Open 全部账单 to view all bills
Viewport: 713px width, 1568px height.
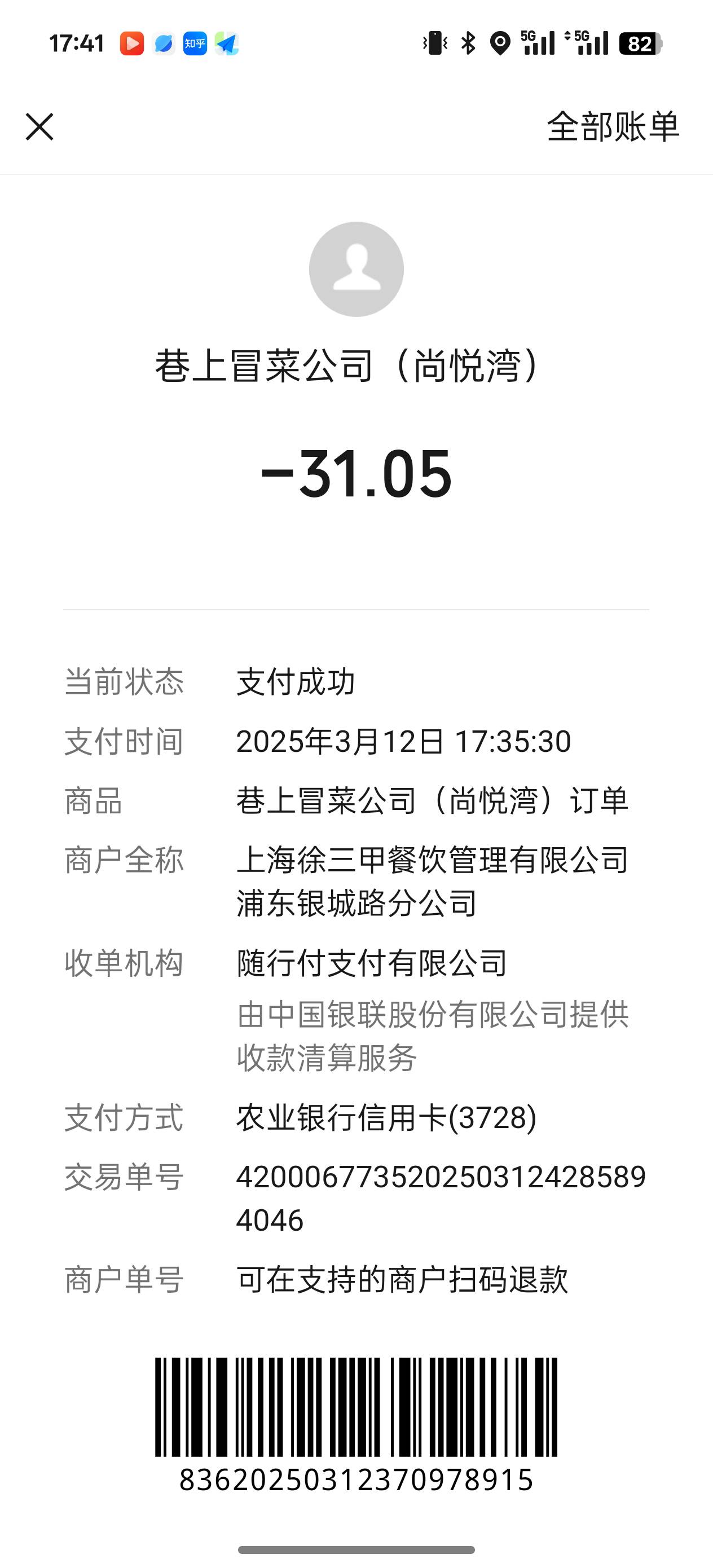click(613, 126)
